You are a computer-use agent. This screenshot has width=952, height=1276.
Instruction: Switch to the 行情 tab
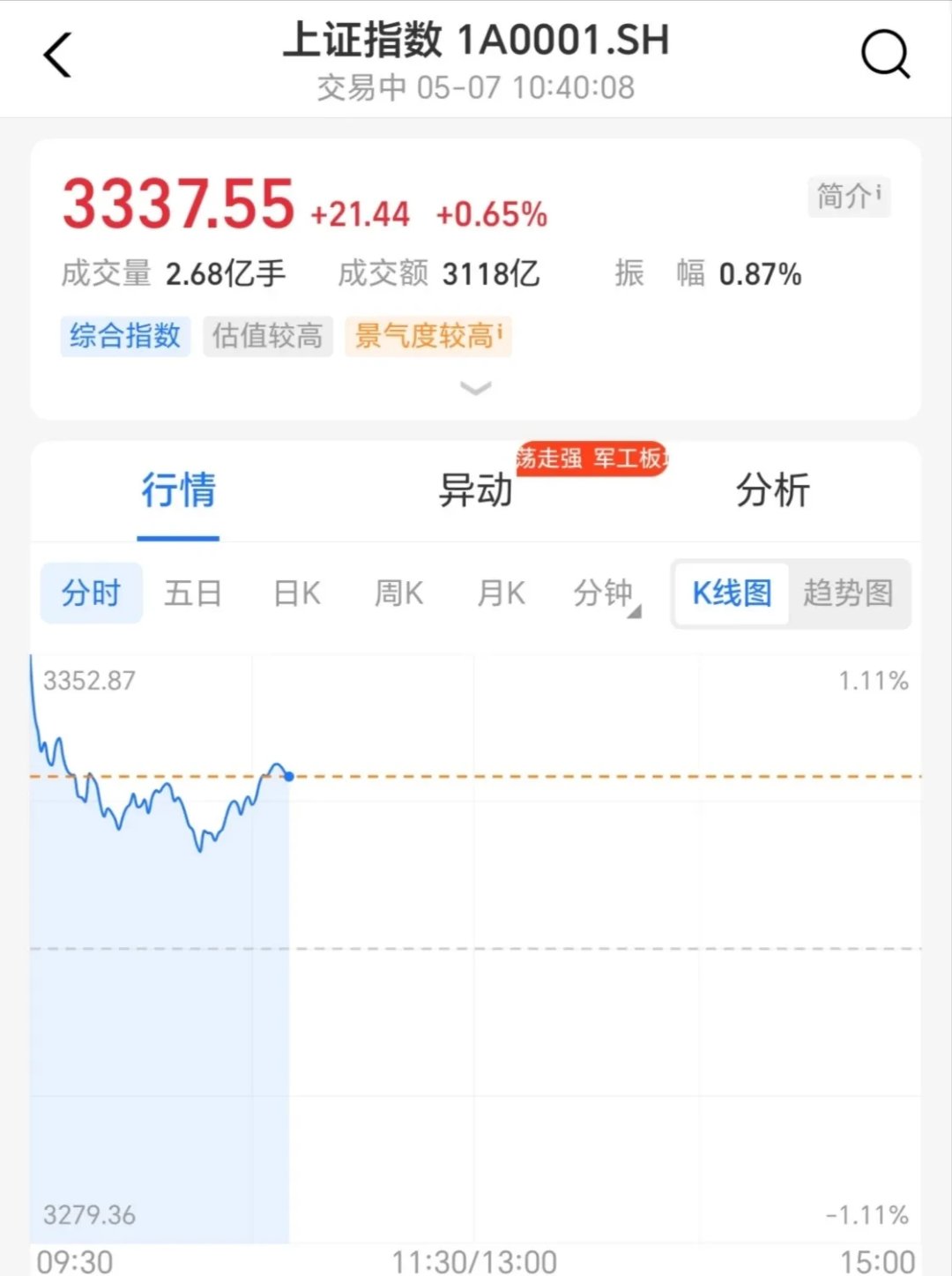178,490
